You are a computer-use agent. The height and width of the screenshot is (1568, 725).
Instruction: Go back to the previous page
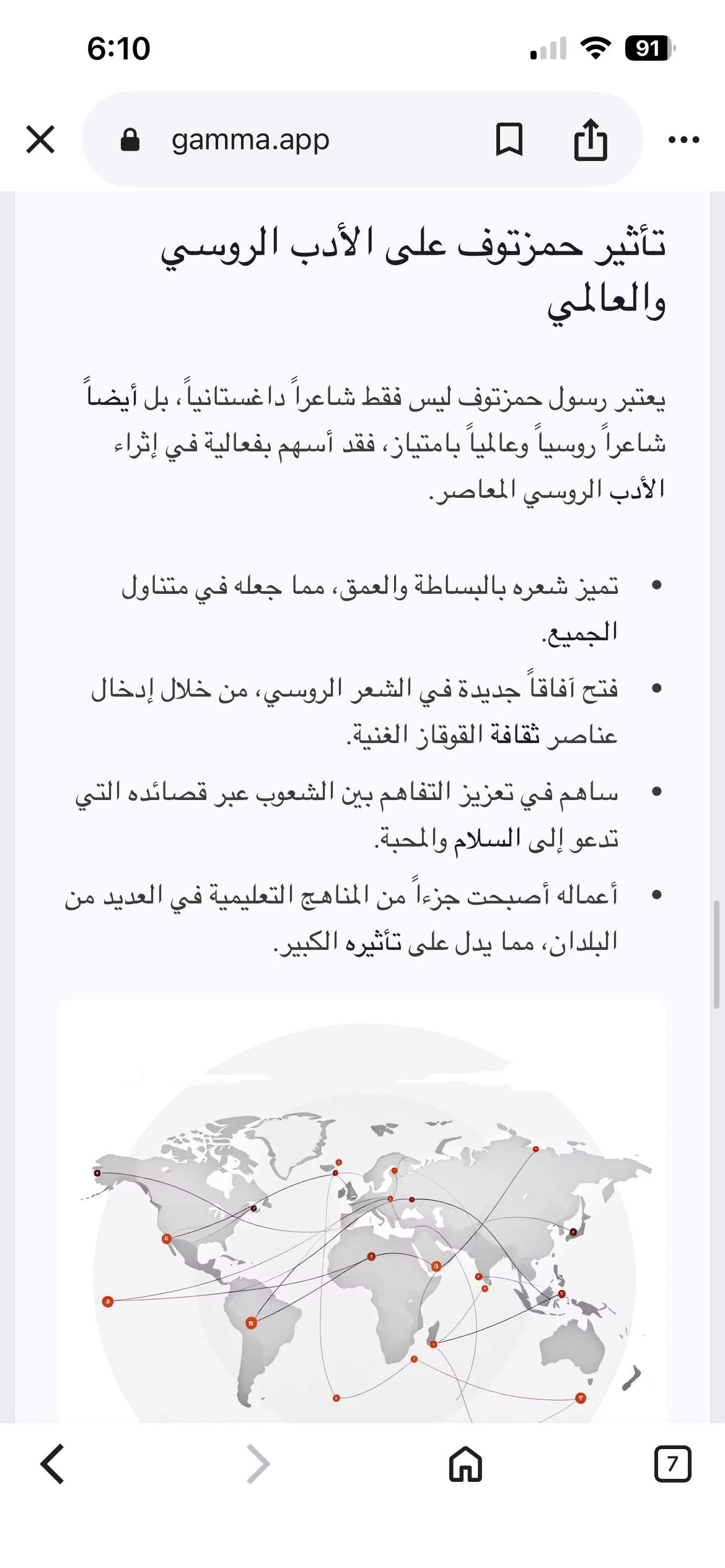click(53, 1464)
